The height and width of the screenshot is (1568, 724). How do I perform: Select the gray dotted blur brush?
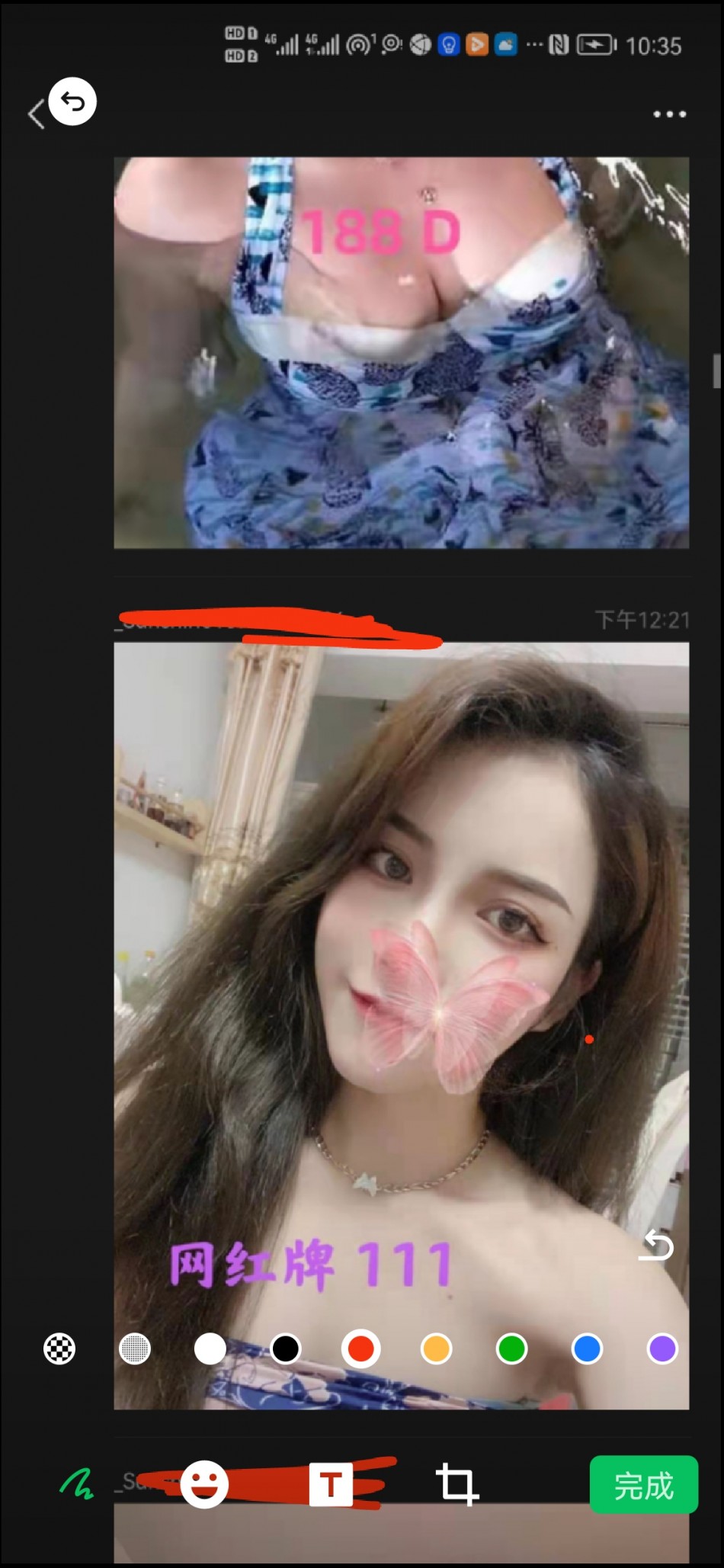(x=135, y=1348)
